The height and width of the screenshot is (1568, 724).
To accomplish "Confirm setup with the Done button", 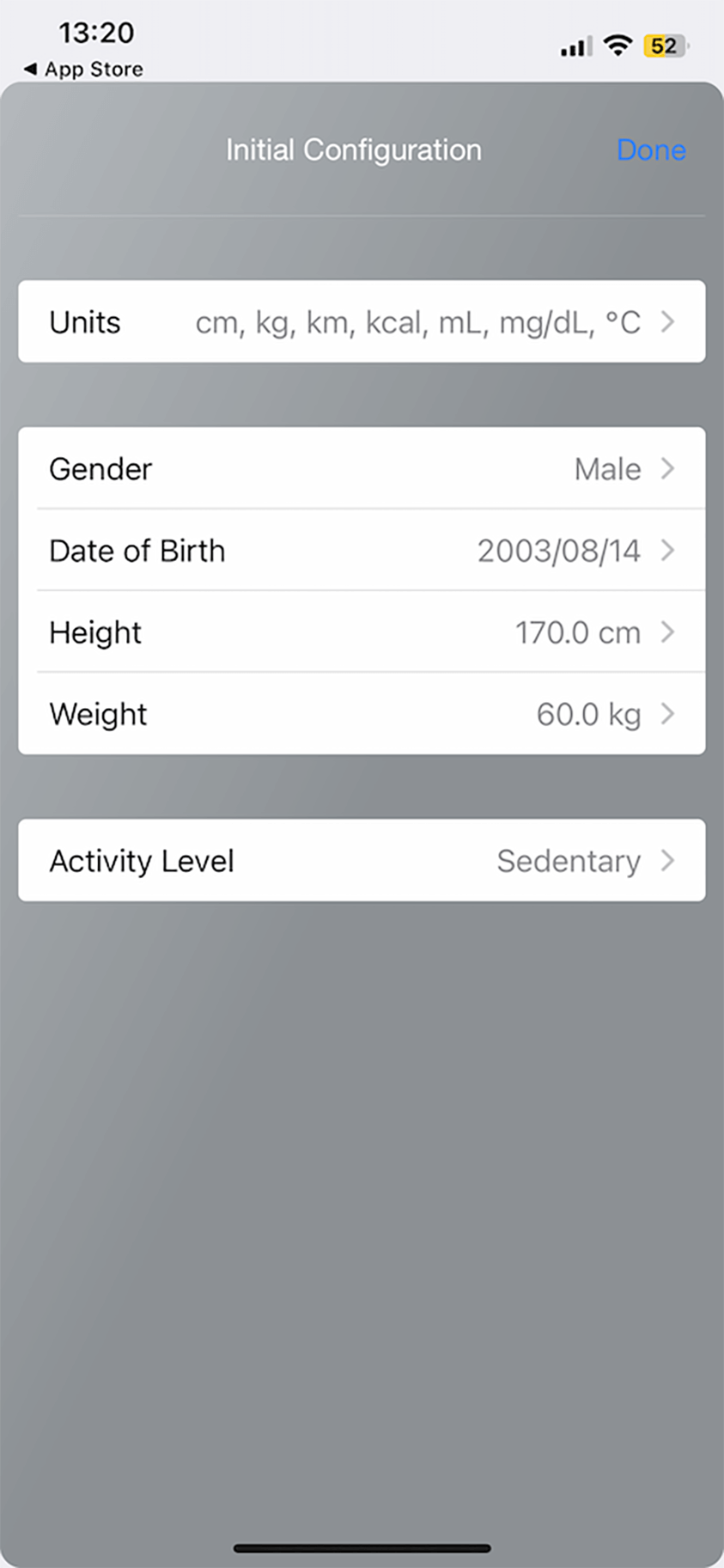I will click(x=651, y=150).
